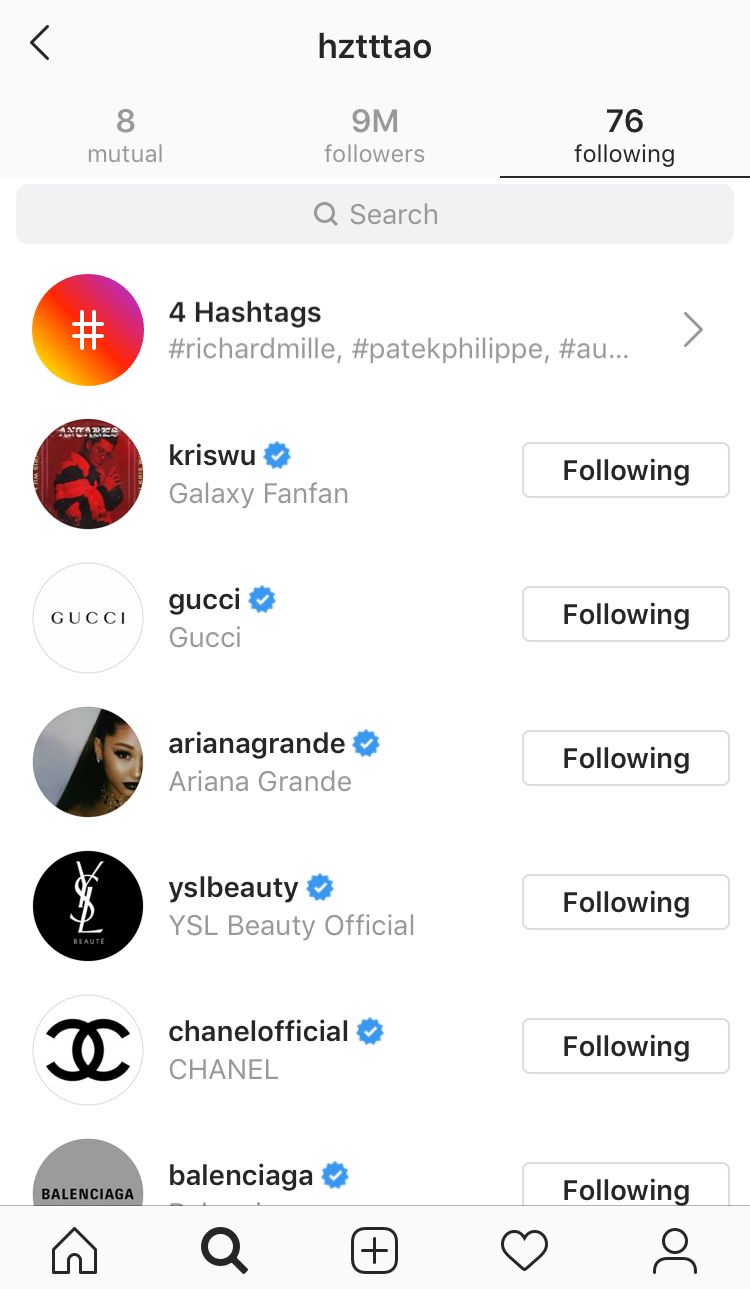Go back using the back arrow
Screen dimensions: 750x1289
click(x=40, y=44)
